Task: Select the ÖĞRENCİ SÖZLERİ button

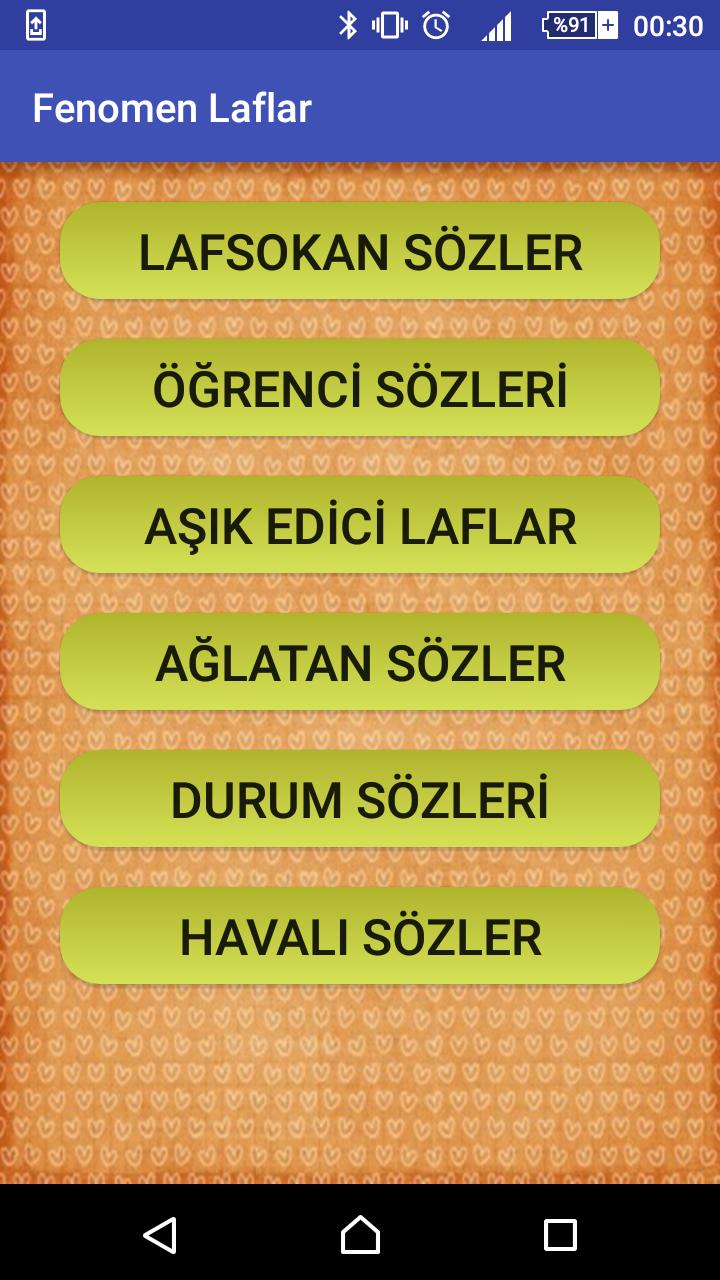Action: [x=360, y=389]
